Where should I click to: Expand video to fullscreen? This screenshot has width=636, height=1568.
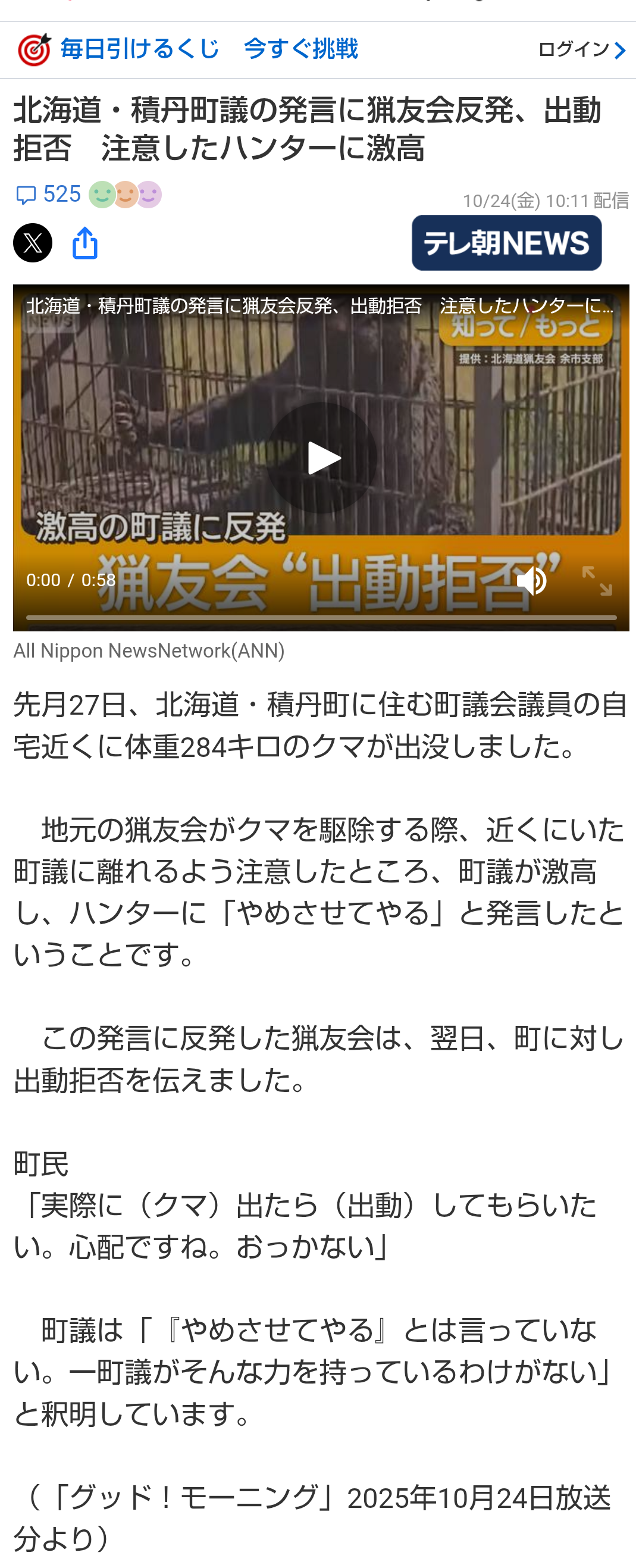pyautogui.click(x=597, y=580)
